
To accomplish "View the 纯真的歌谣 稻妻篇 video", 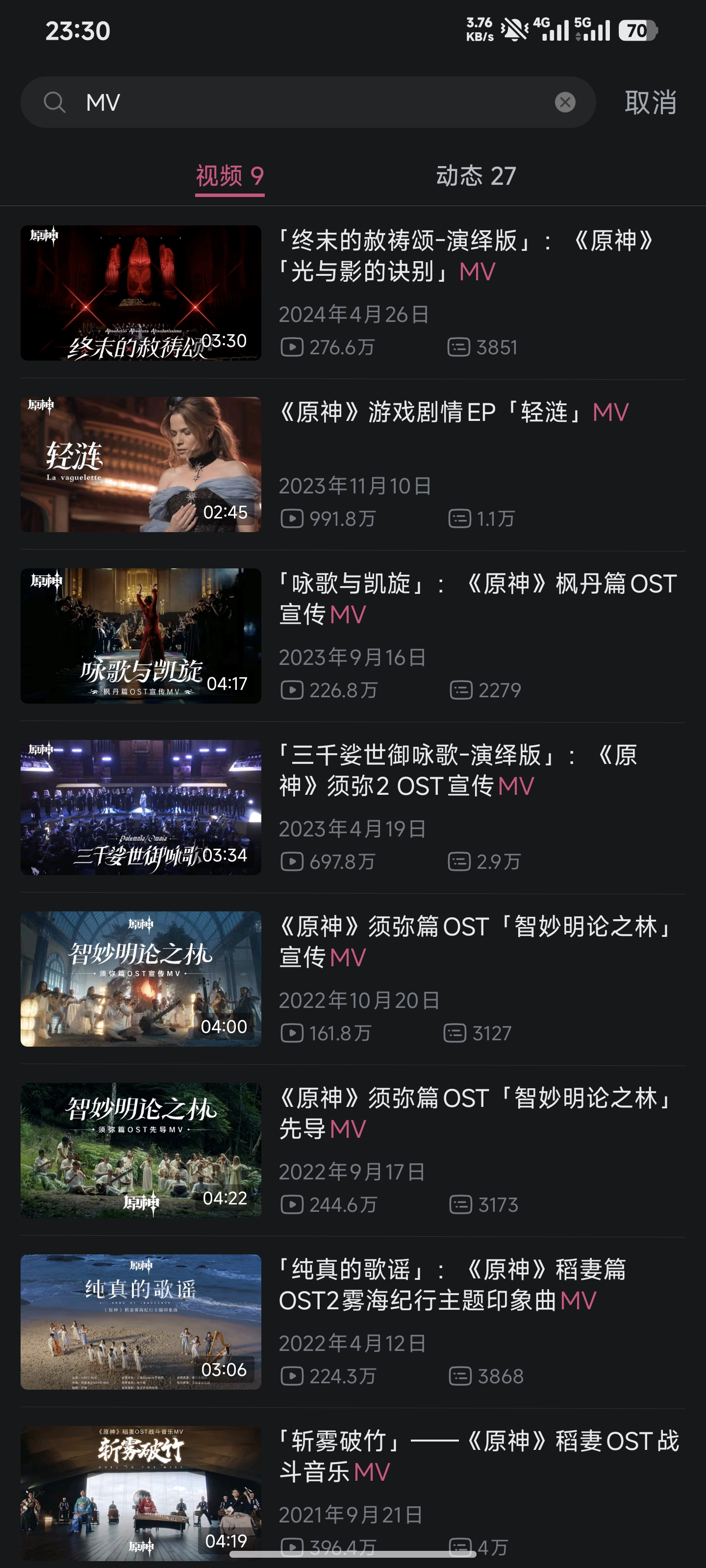I will (452, 1285).
